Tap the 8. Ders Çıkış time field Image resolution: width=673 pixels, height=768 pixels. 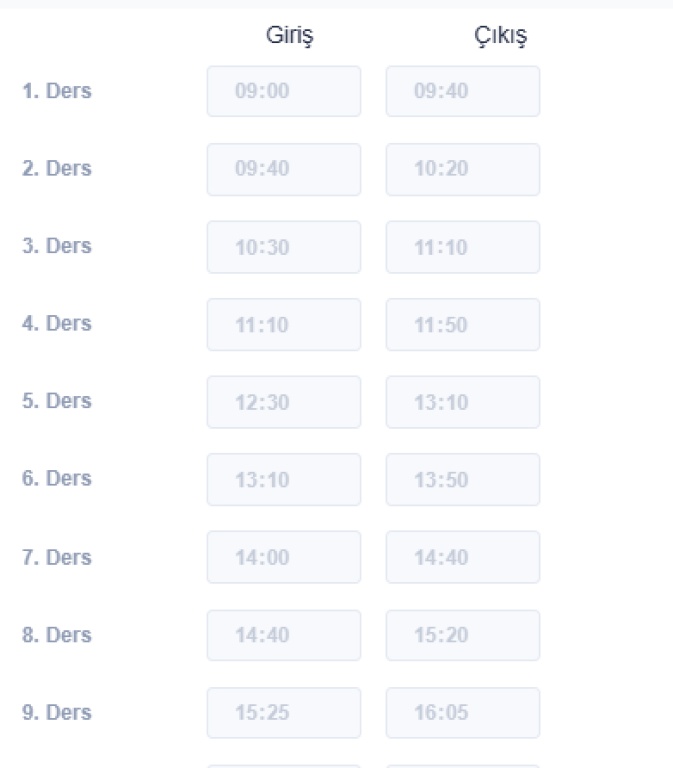point(462,635)
